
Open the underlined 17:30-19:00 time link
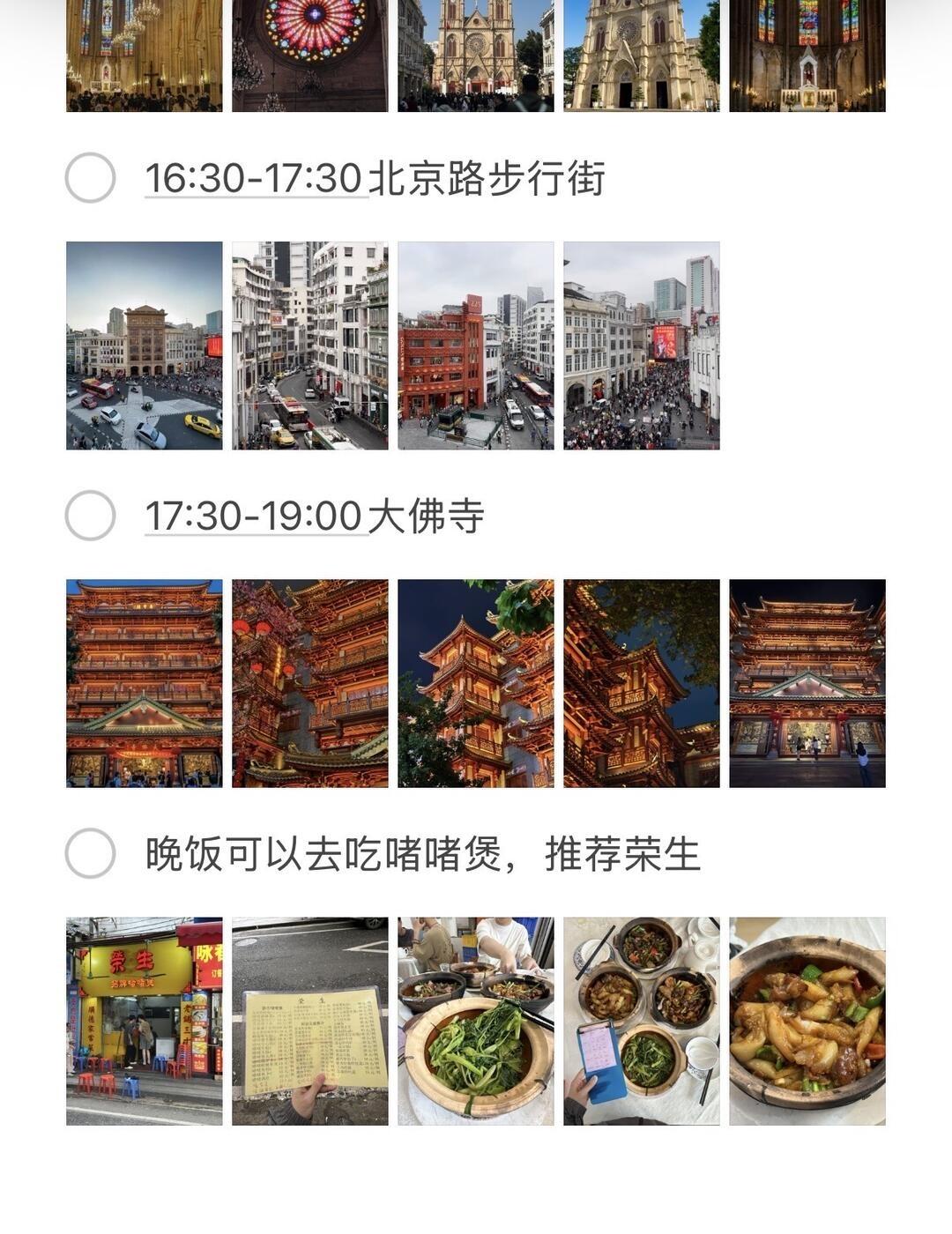[x=254, y=517]
